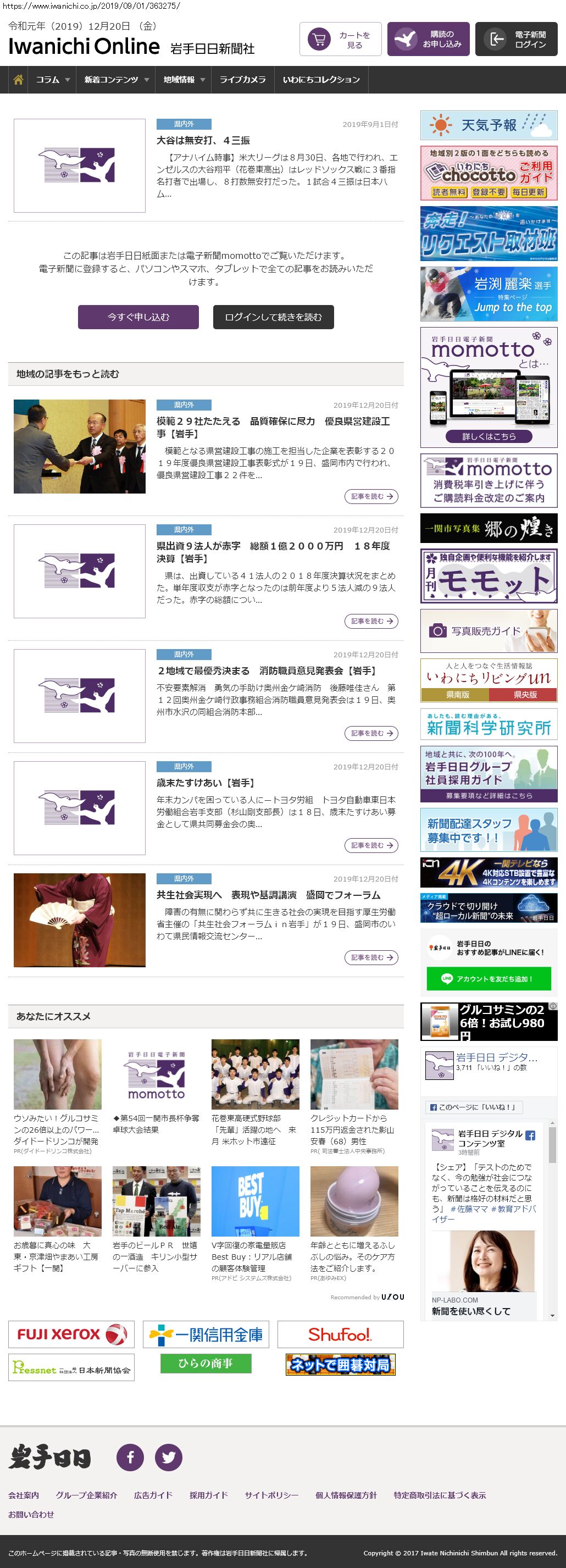Select ログインして続きを読む
The image size is (566, 1568).
pos(273,317)
